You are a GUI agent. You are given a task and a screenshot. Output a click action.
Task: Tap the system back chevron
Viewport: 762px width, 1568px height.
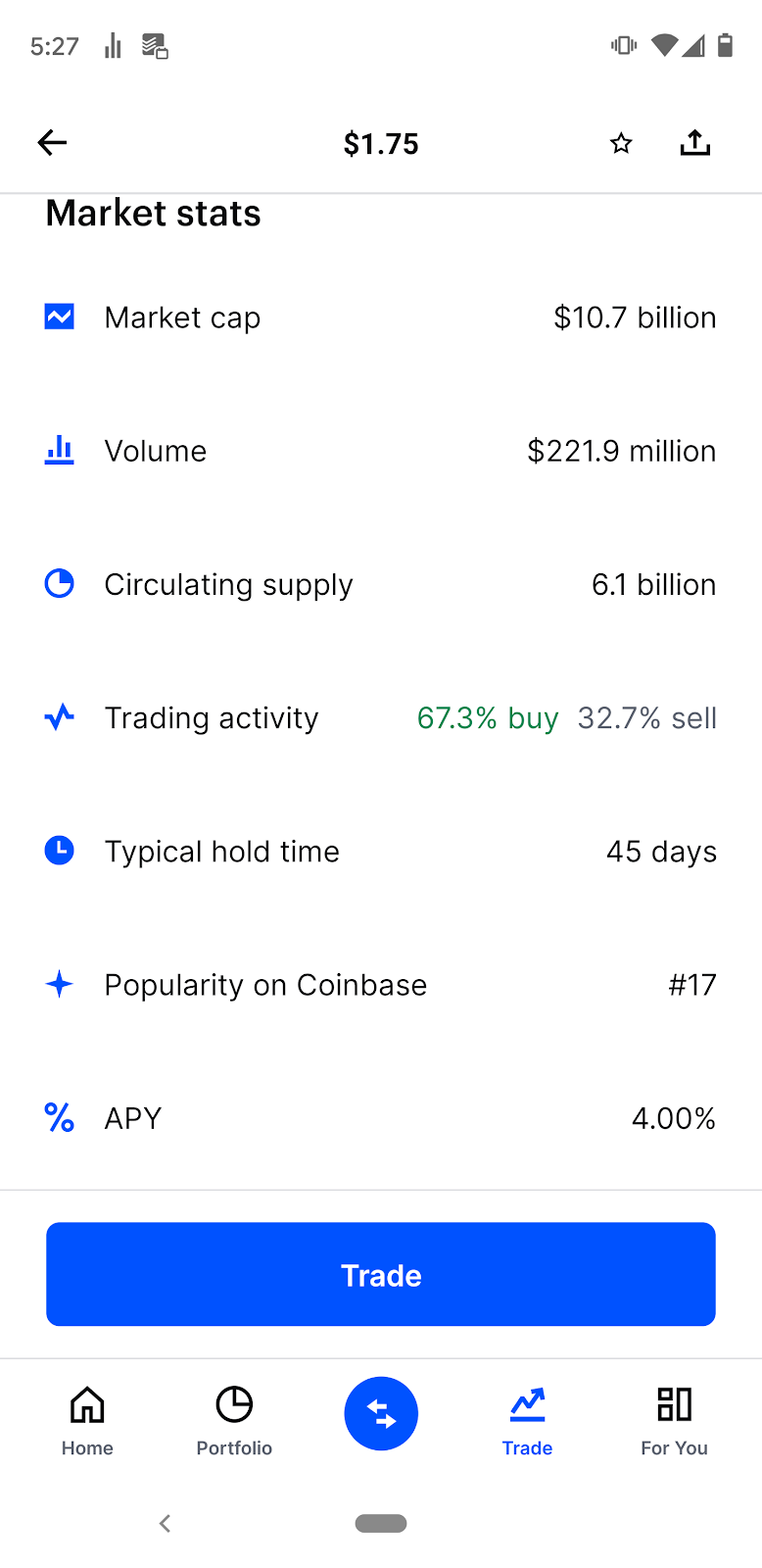pyautogui.click(x=166, y=1523)
